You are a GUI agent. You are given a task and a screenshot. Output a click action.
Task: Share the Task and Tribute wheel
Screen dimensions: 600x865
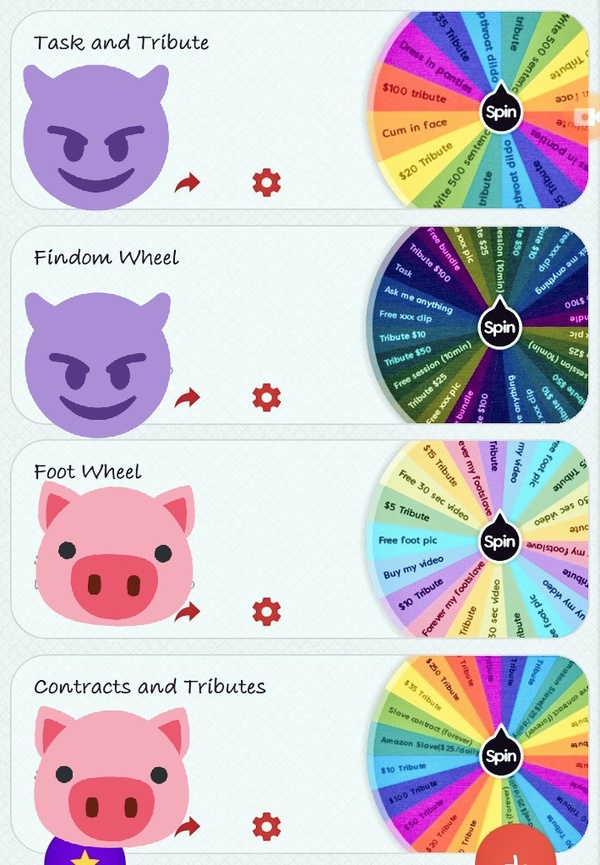pos(187,183)
